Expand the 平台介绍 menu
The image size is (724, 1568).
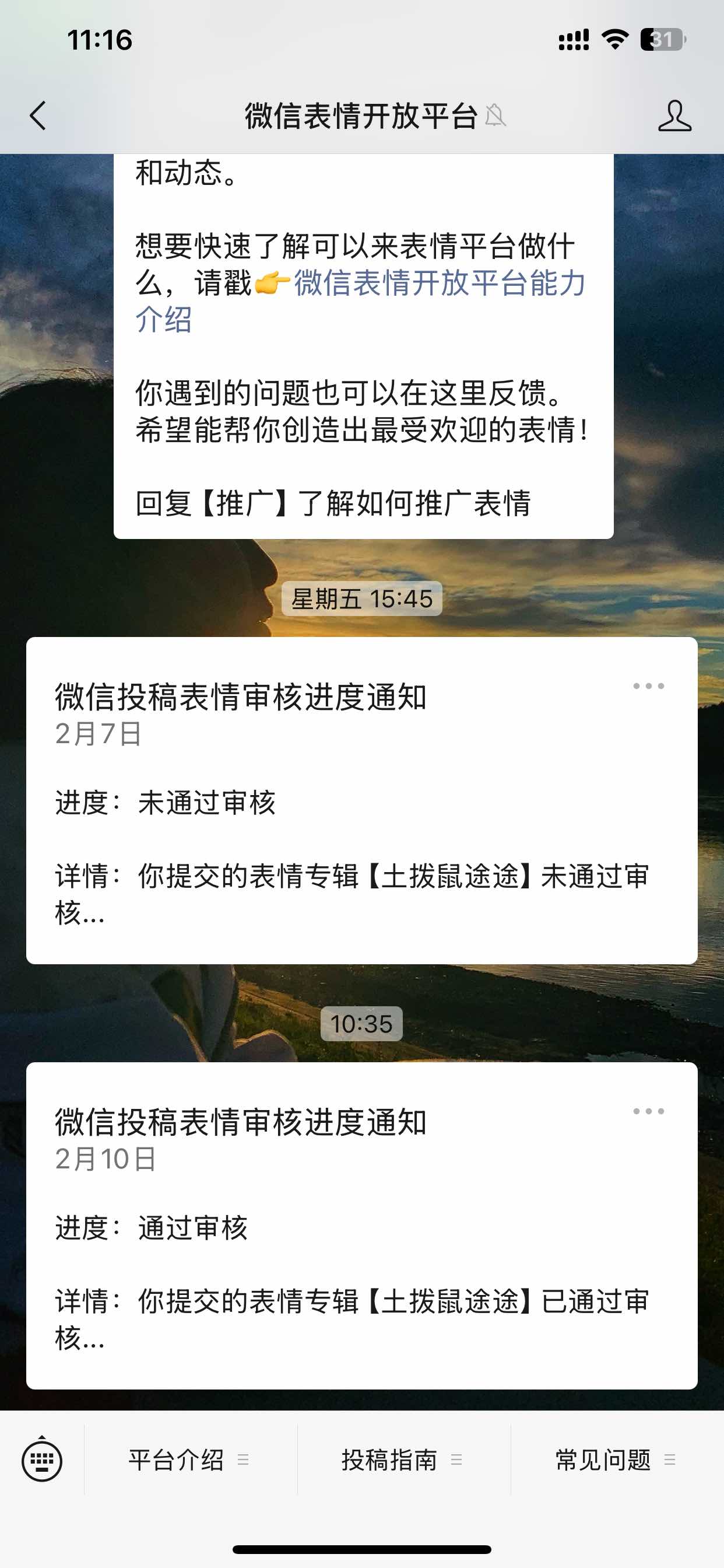189,1459
